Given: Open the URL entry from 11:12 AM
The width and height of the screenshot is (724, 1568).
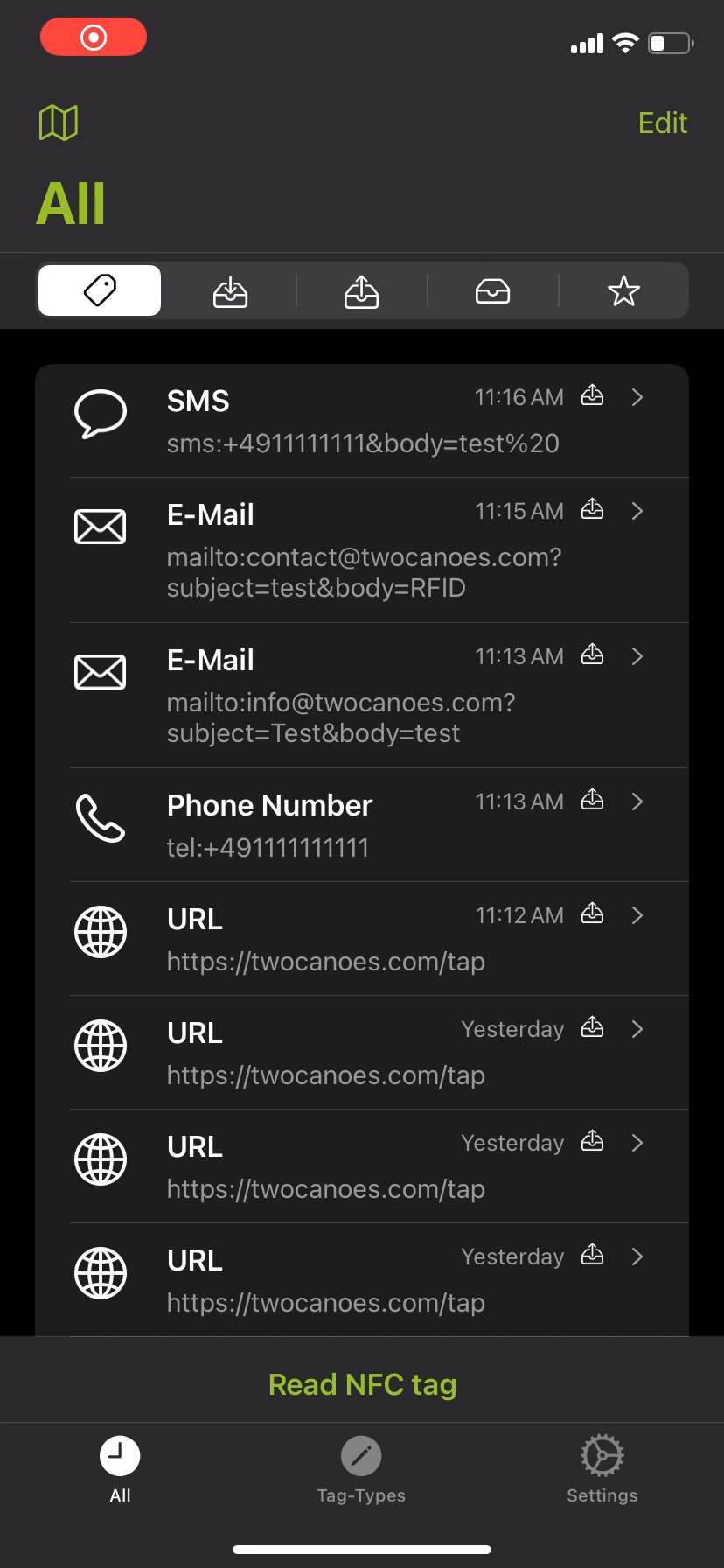Looking at the screenshot, I should tap(362, 938).
